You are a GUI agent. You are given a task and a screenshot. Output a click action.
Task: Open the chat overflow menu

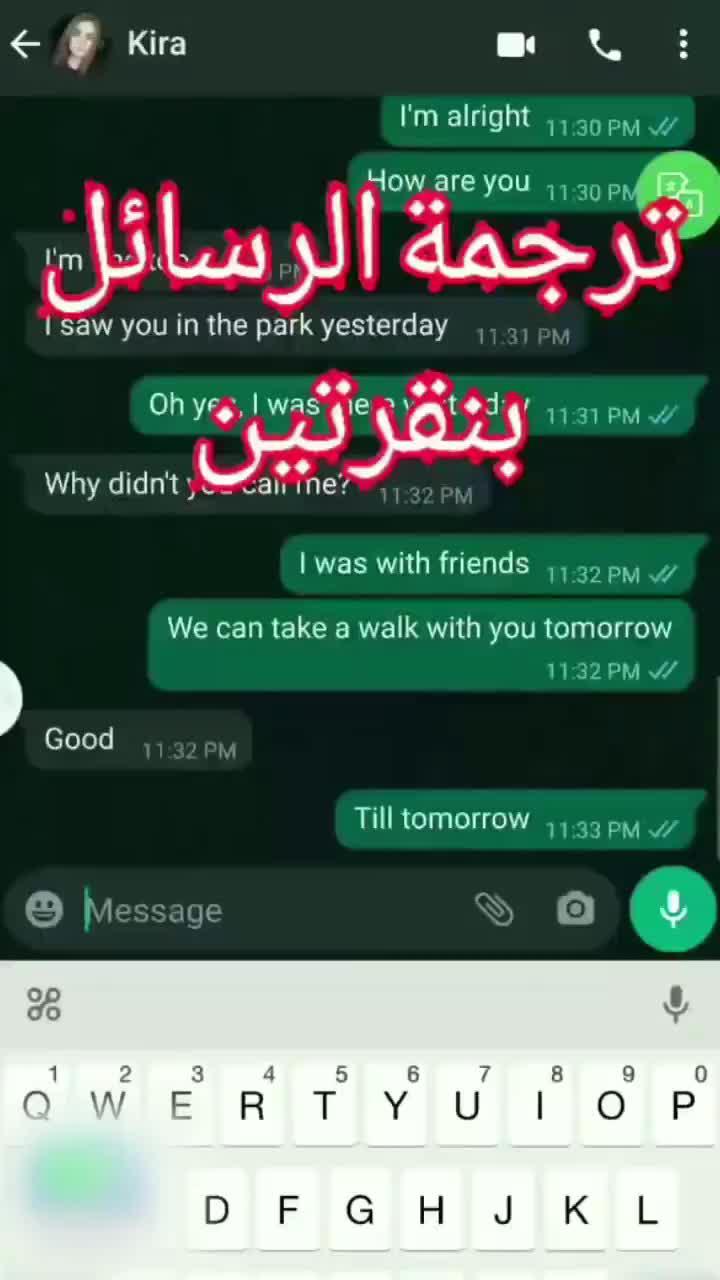coord(683,45)
